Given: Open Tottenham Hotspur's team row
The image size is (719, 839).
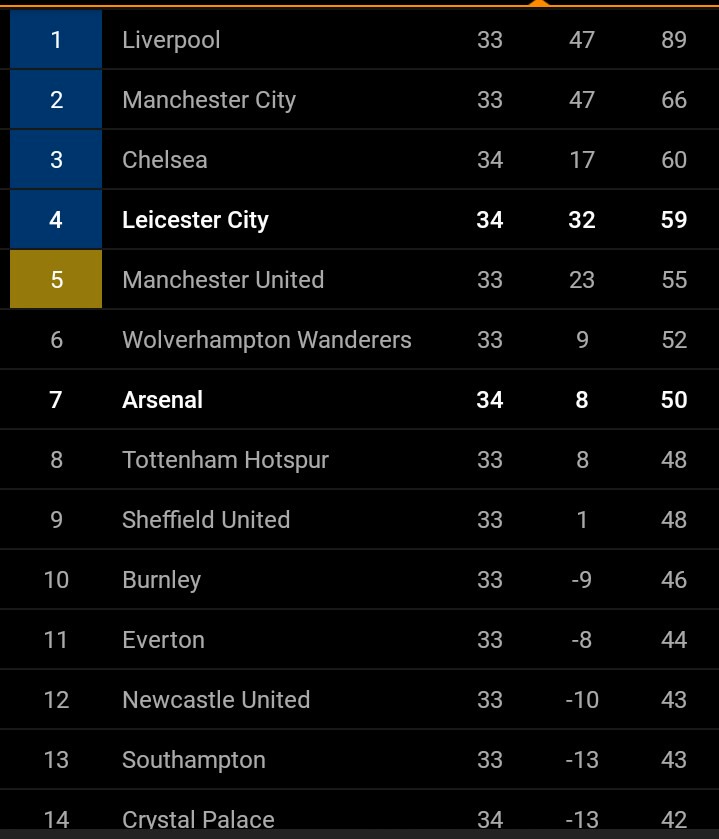Looking at the screenshot, I should pos(225,460).
